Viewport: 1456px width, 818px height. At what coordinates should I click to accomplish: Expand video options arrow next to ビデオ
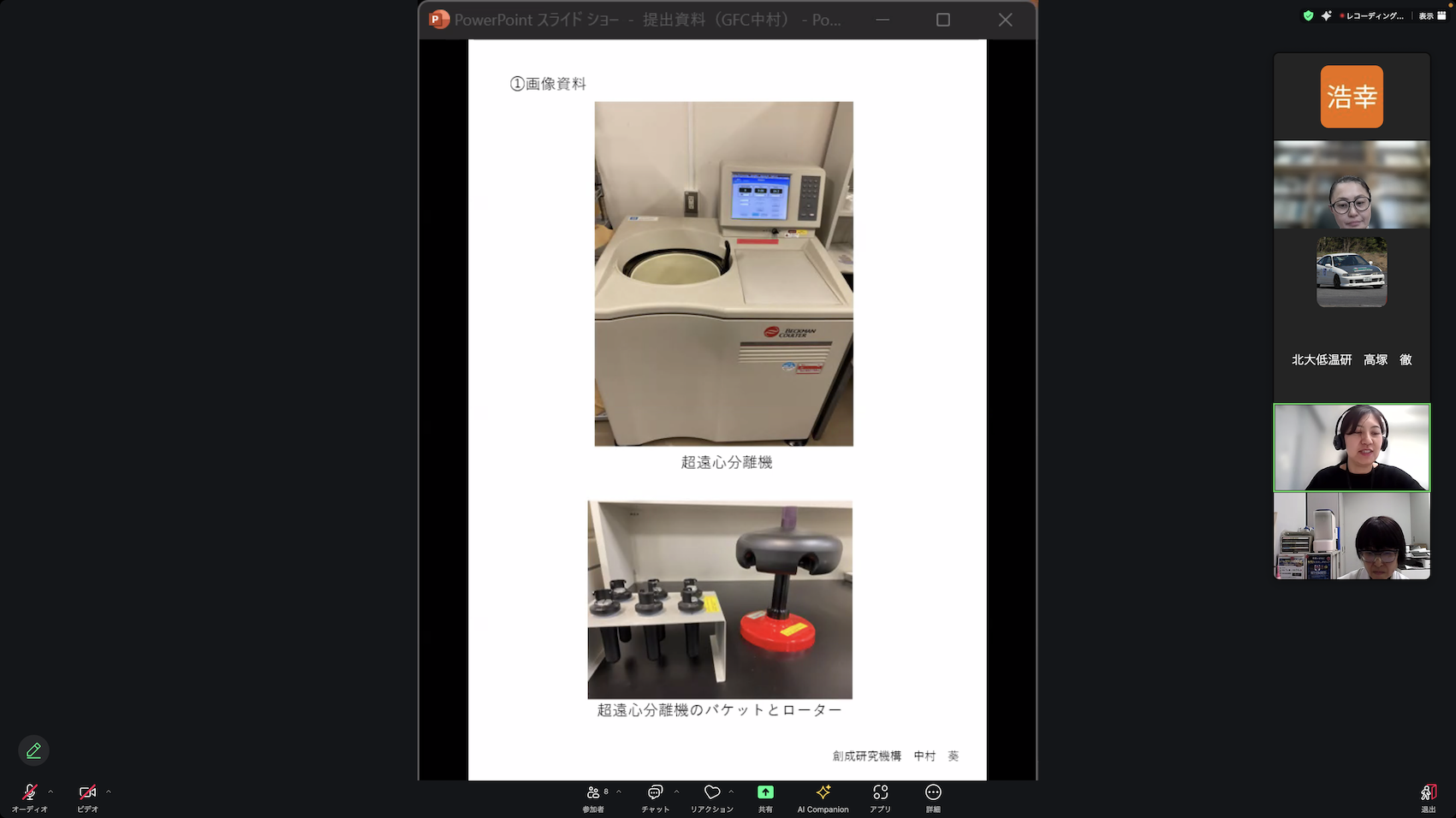pyautogui.click(x=109, y=791)
